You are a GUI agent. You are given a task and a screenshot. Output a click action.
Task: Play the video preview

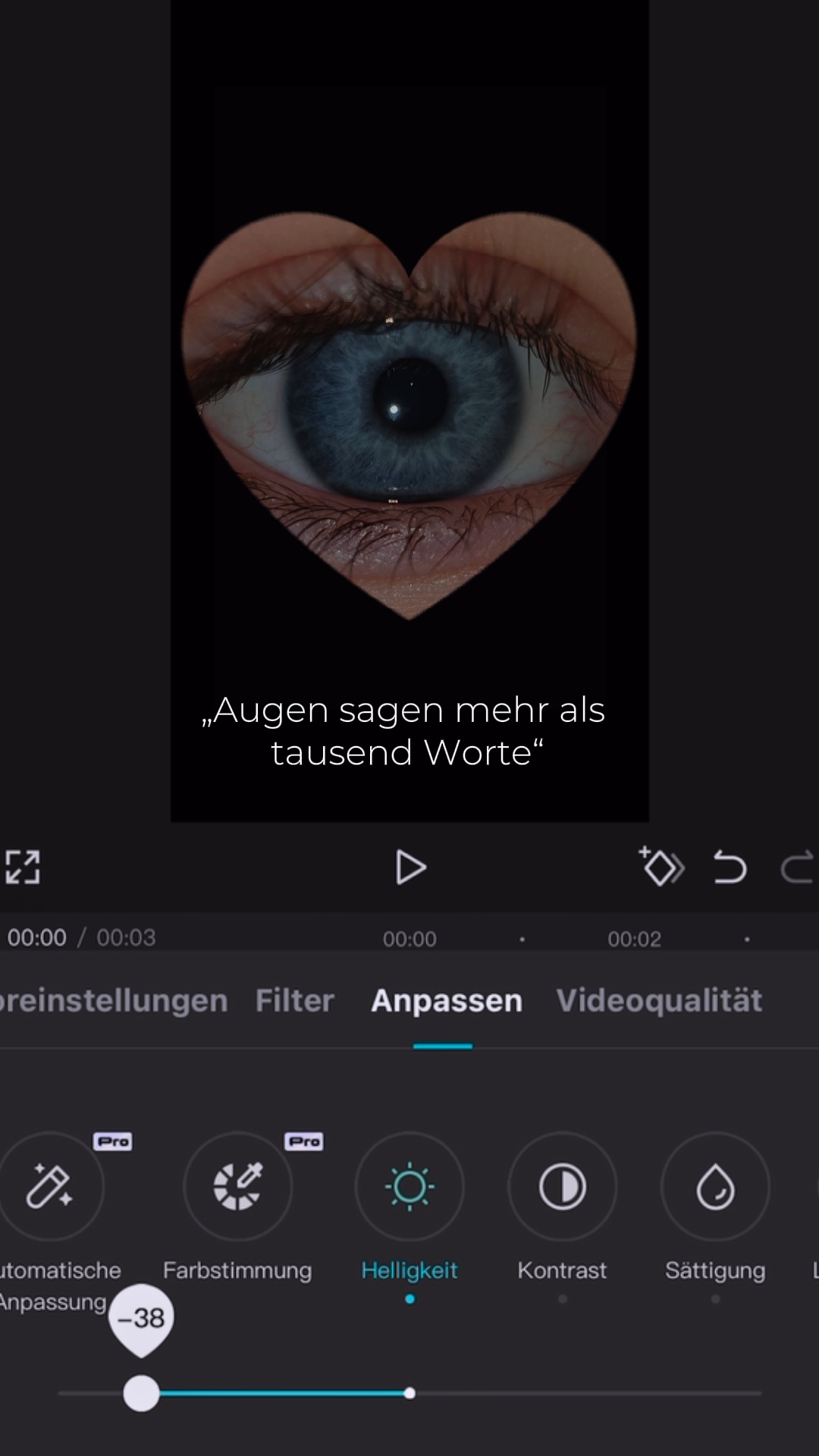point(410,868)
